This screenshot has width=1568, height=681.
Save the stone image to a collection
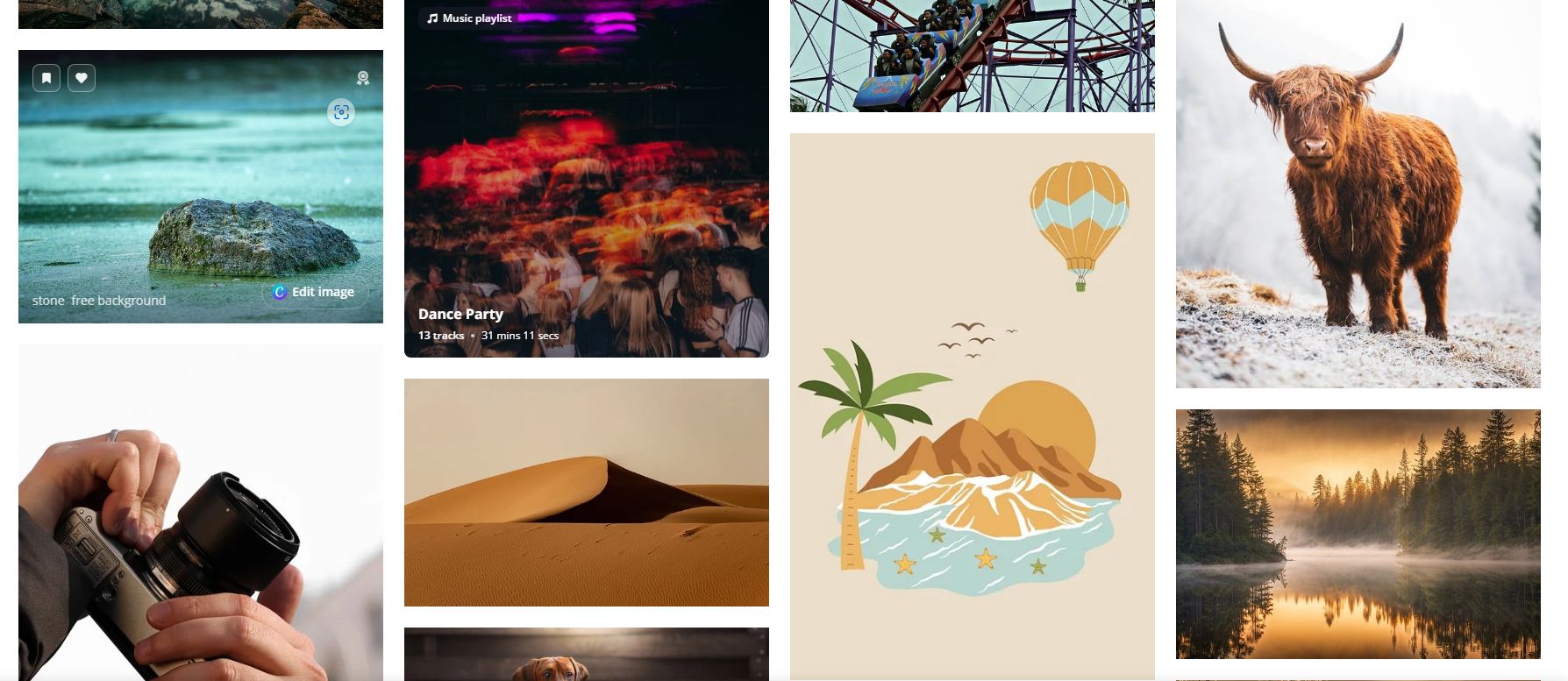coord(46,78)
